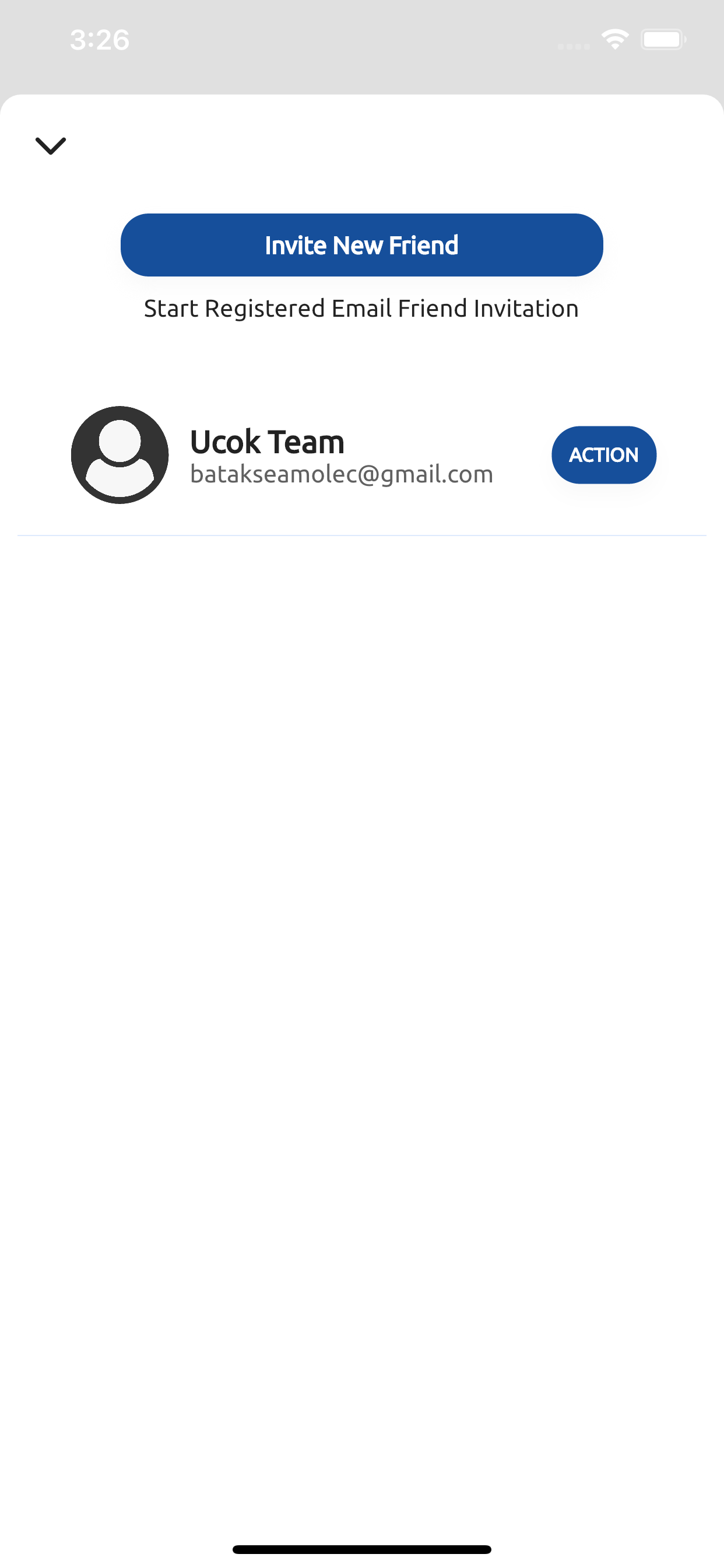Tap the Invite New Friend button

(x=361, y=244)
